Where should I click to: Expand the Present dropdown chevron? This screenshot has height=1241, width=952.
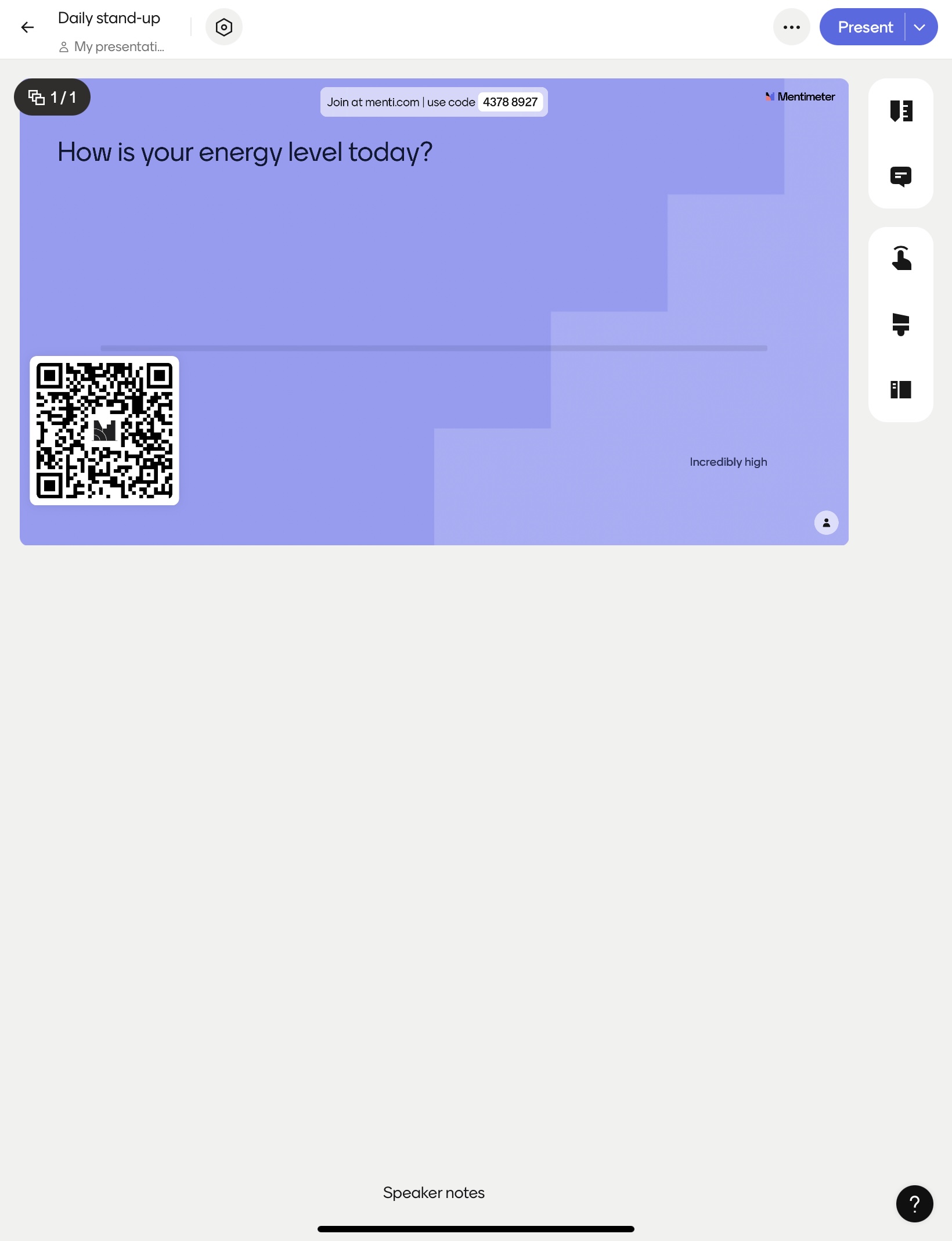pyautogui.click(x=919, y=27)
